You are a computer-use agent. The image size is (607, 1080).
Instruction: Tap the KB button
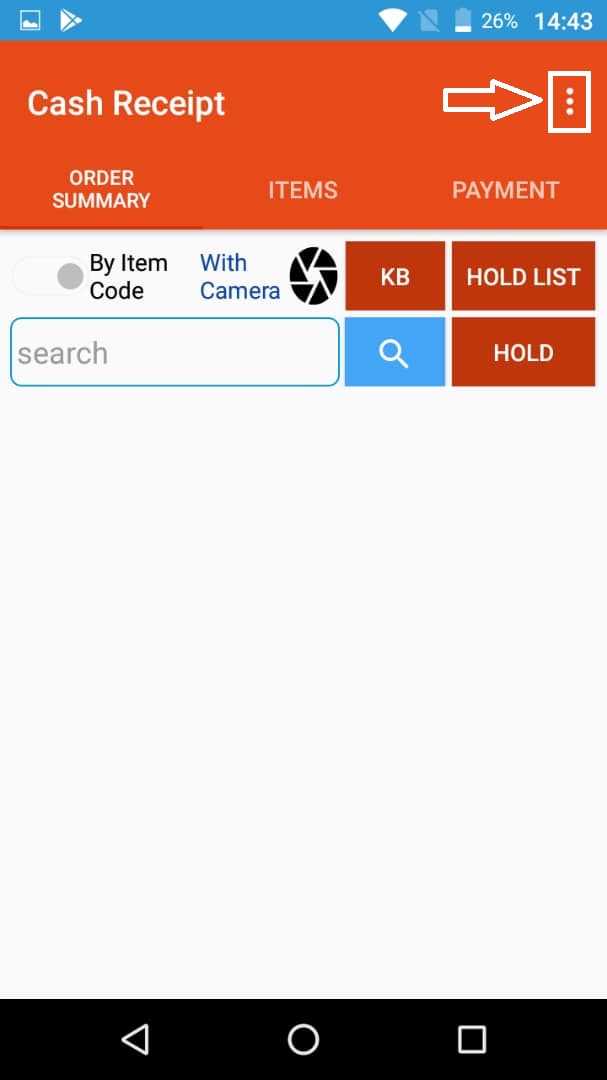point(395,276)
